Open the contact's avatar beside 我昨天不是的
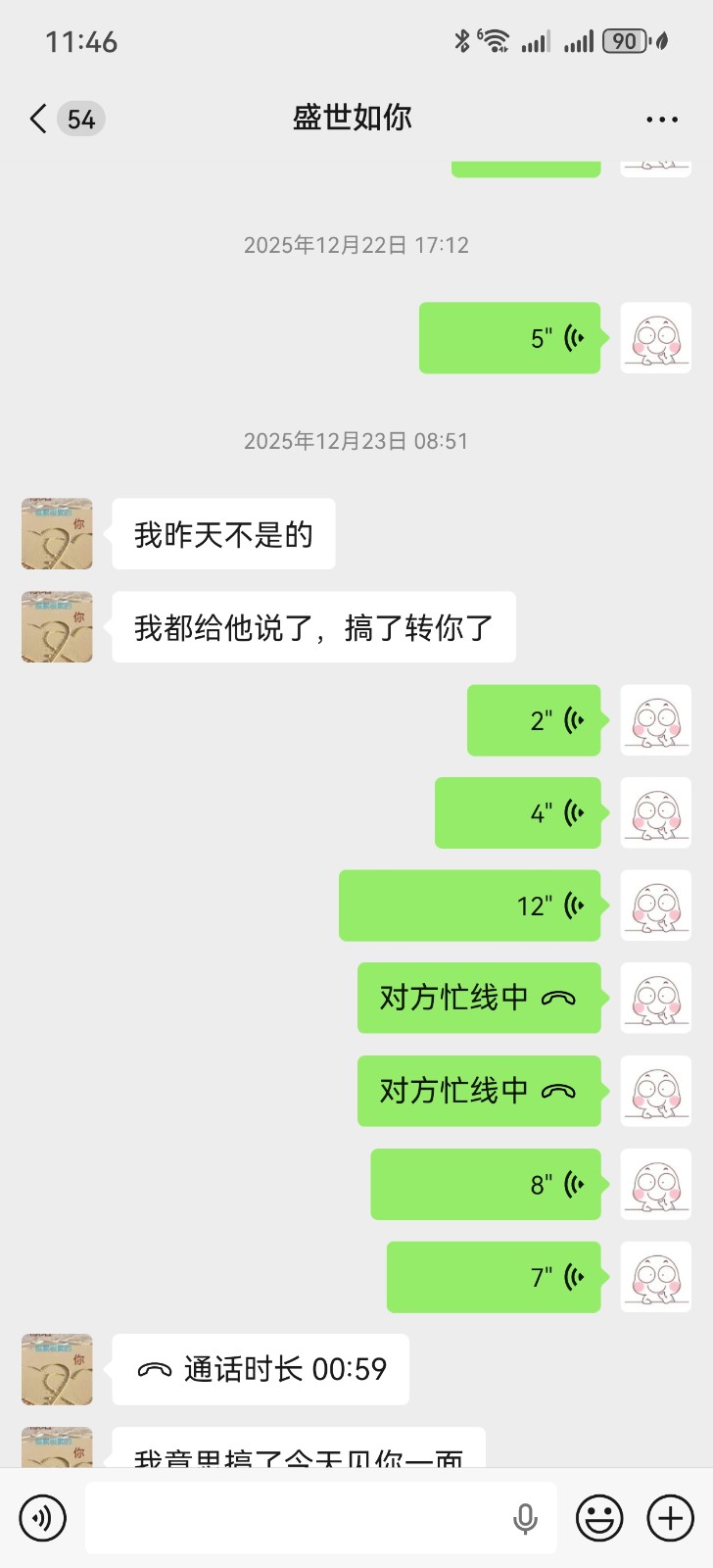 [57, 534]
